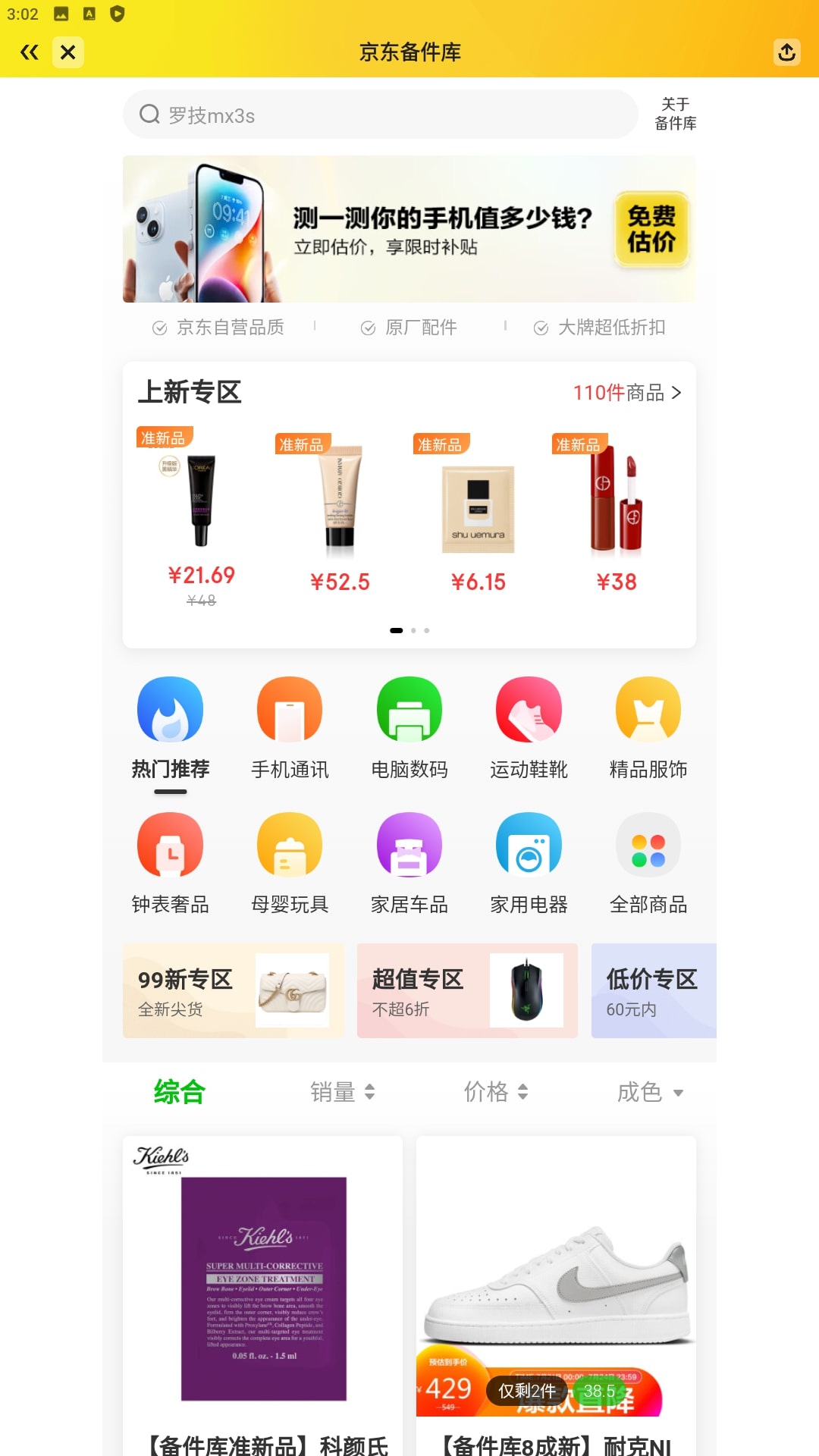Tap the 罗技mx3s search box

[x=379, y=115]
